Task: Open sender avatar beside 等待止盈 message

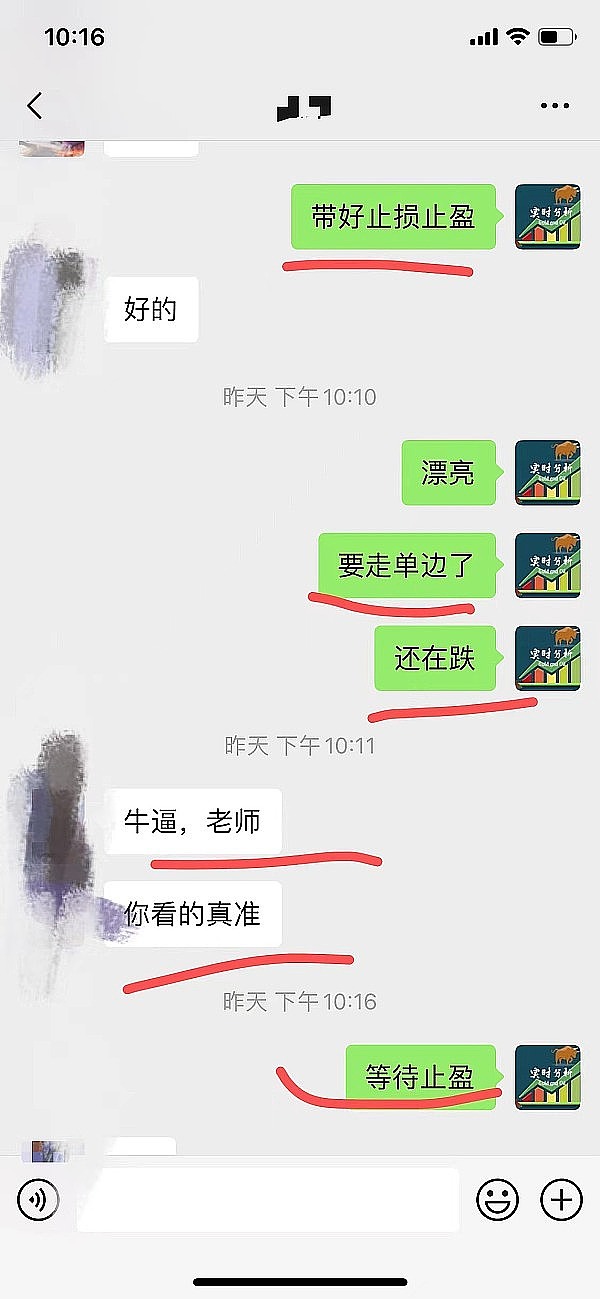Action: [x=547, y=1077]
